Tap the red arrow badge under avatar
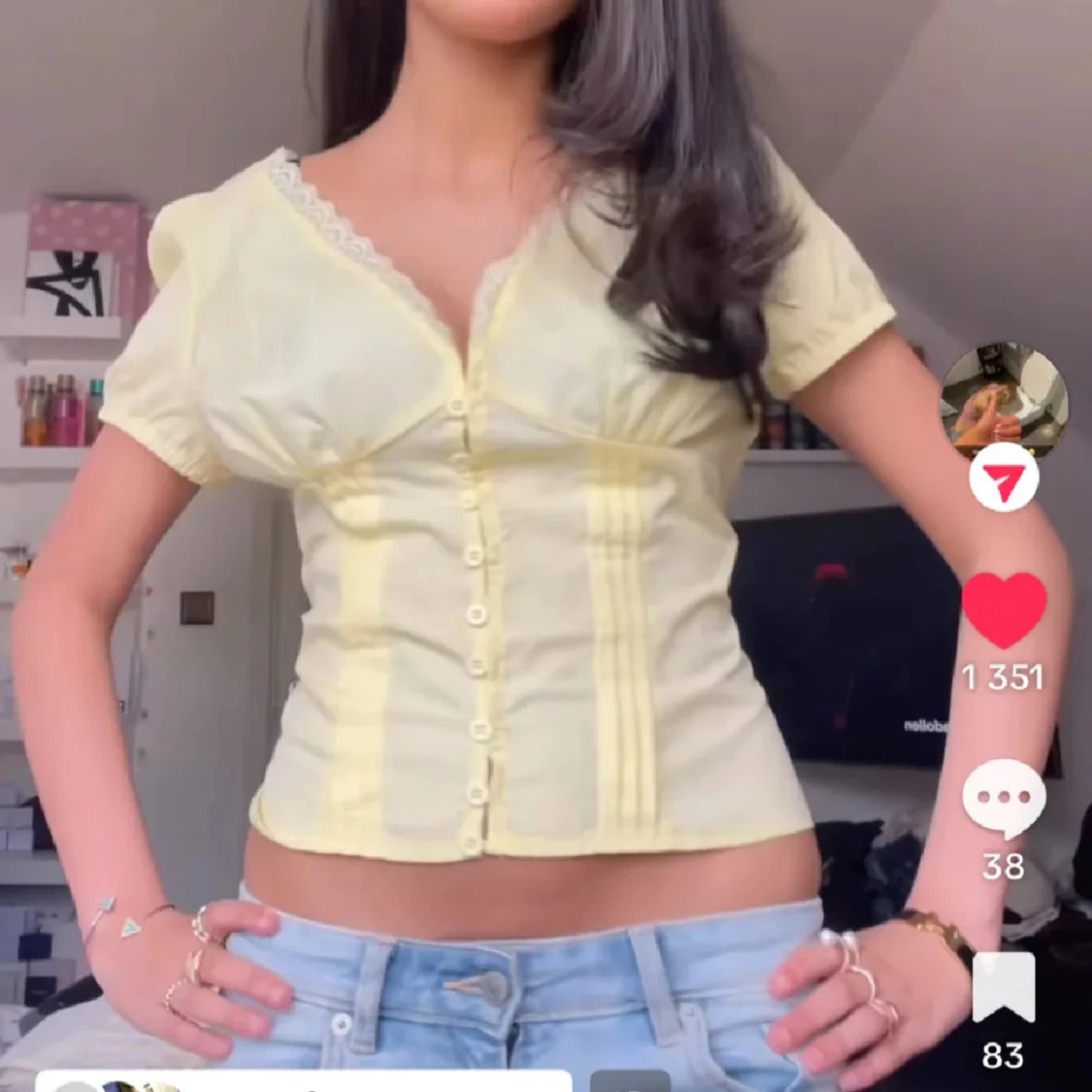 coord(1004,480)
